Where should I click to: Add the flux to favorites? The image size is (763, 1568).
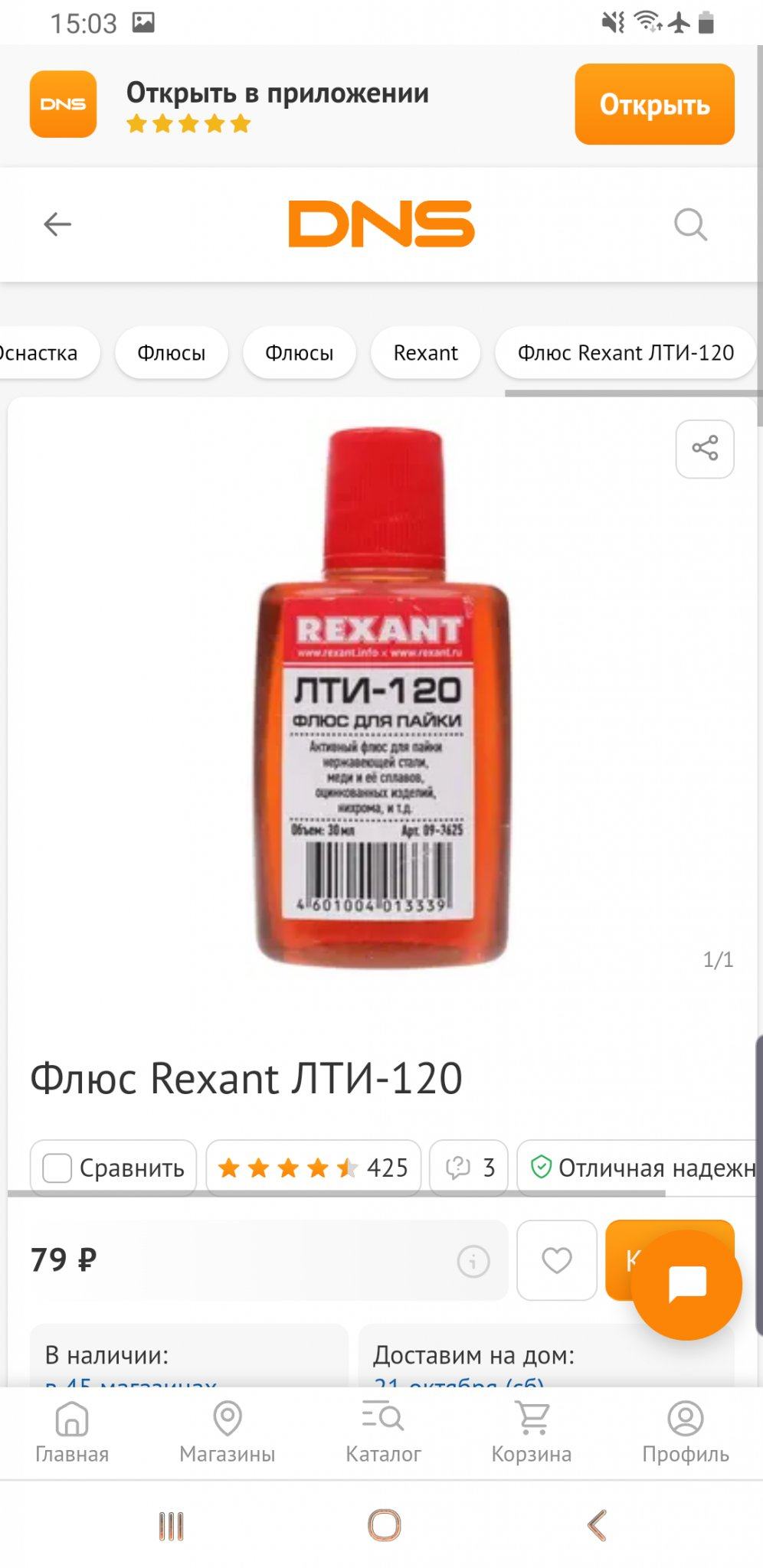[x=557, y=1260]
